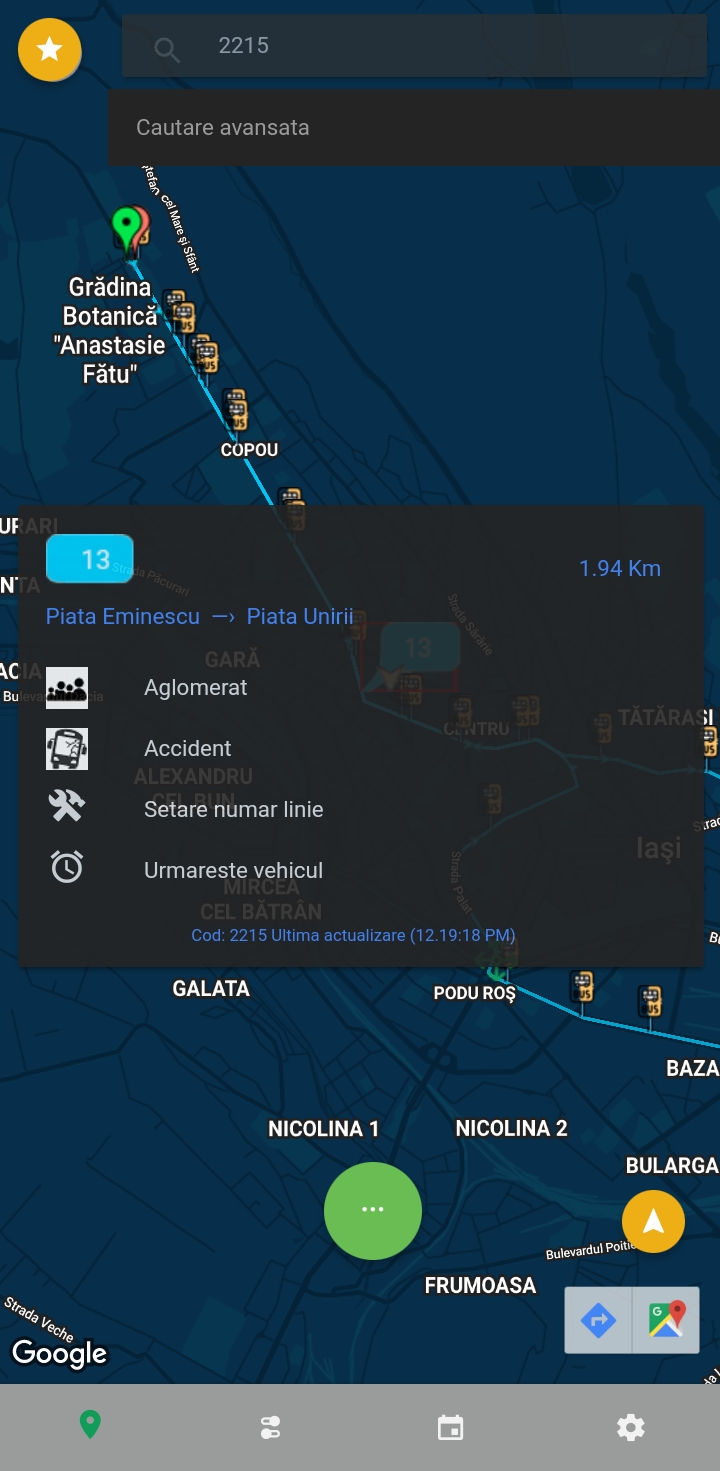Screen dimensions: 720x1471
Task: Report Aglomerat crowded vehicle
Action: click(195, 688)
